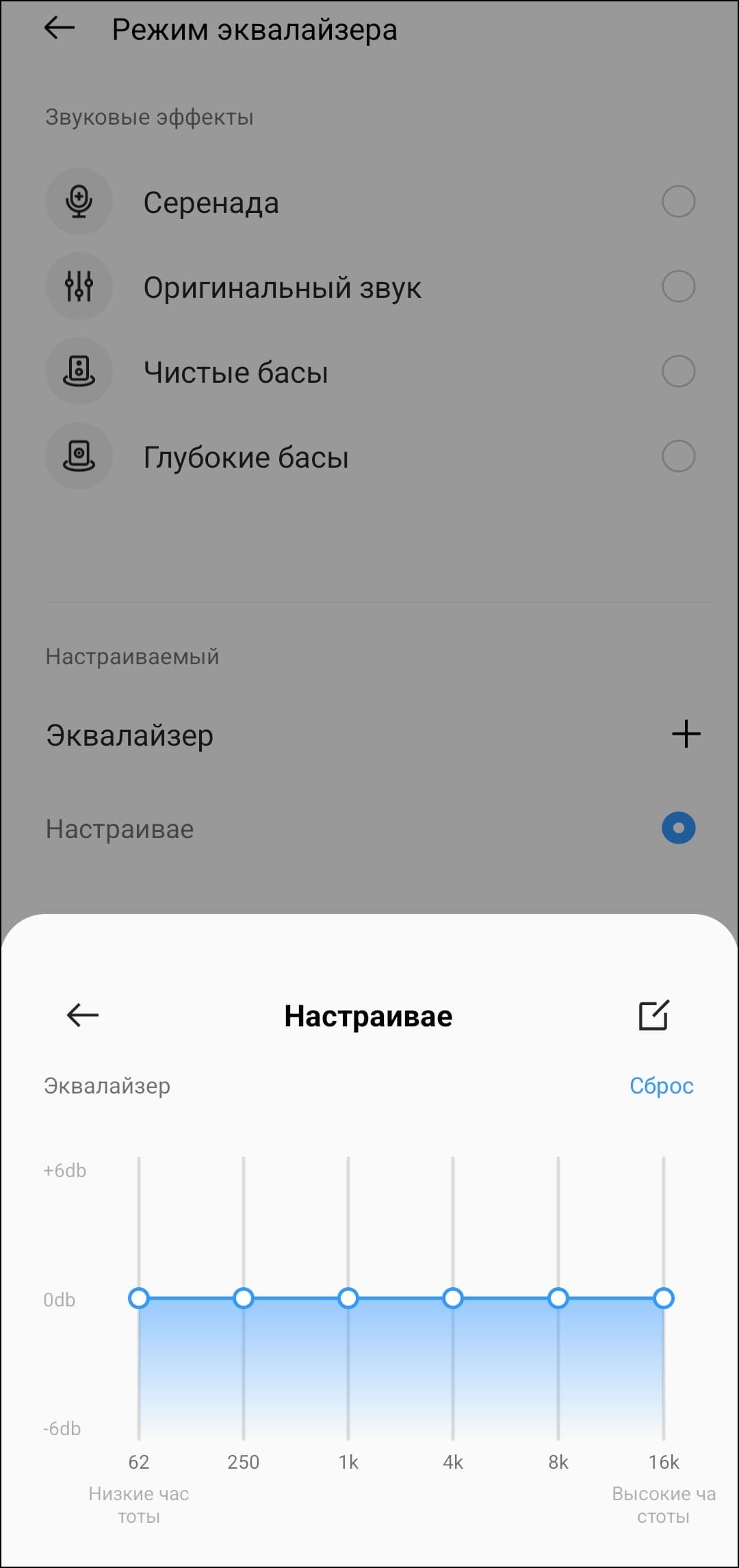
Task: Tap the 1k band slider handle
Action: click(x=348, y=1298)
